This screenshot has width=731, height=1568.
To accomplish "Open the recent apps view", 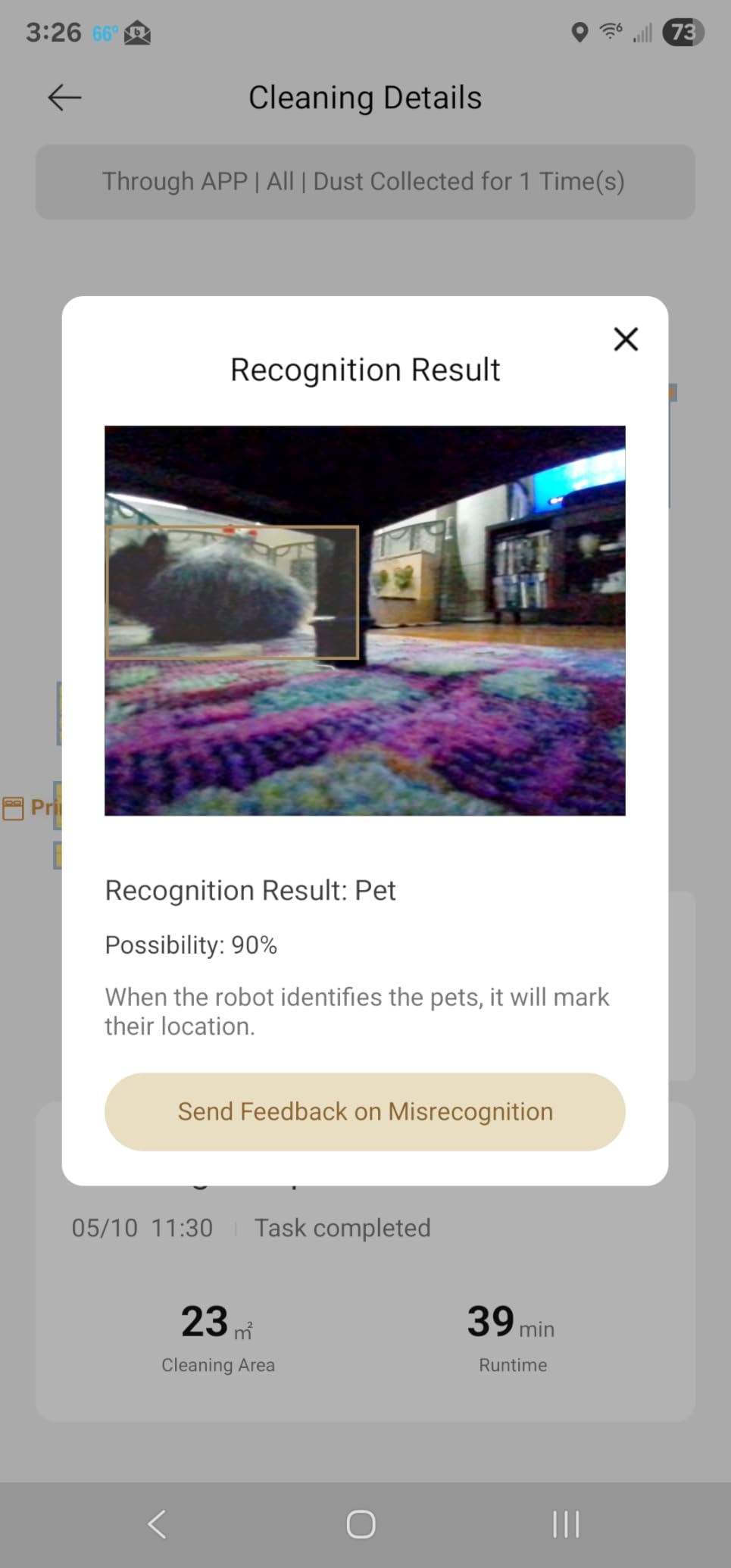I will coord(566,1524).
